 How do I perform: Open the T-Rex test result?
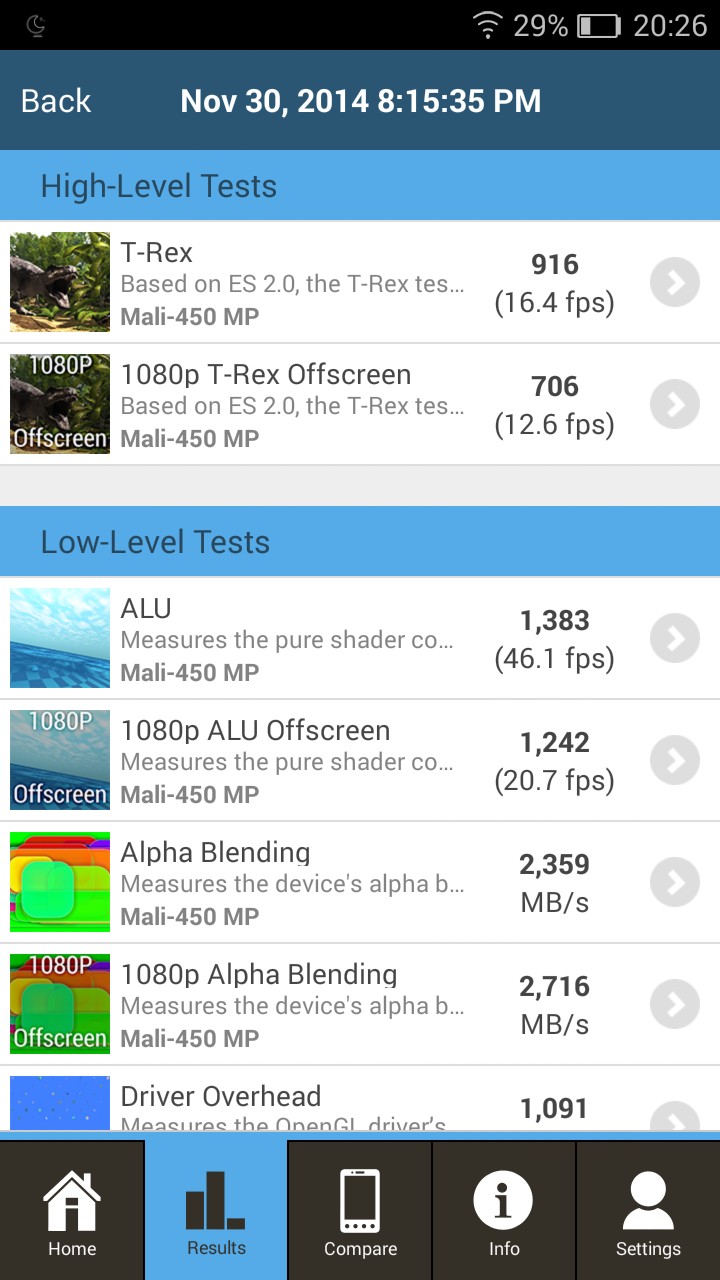tap(360, 283)
